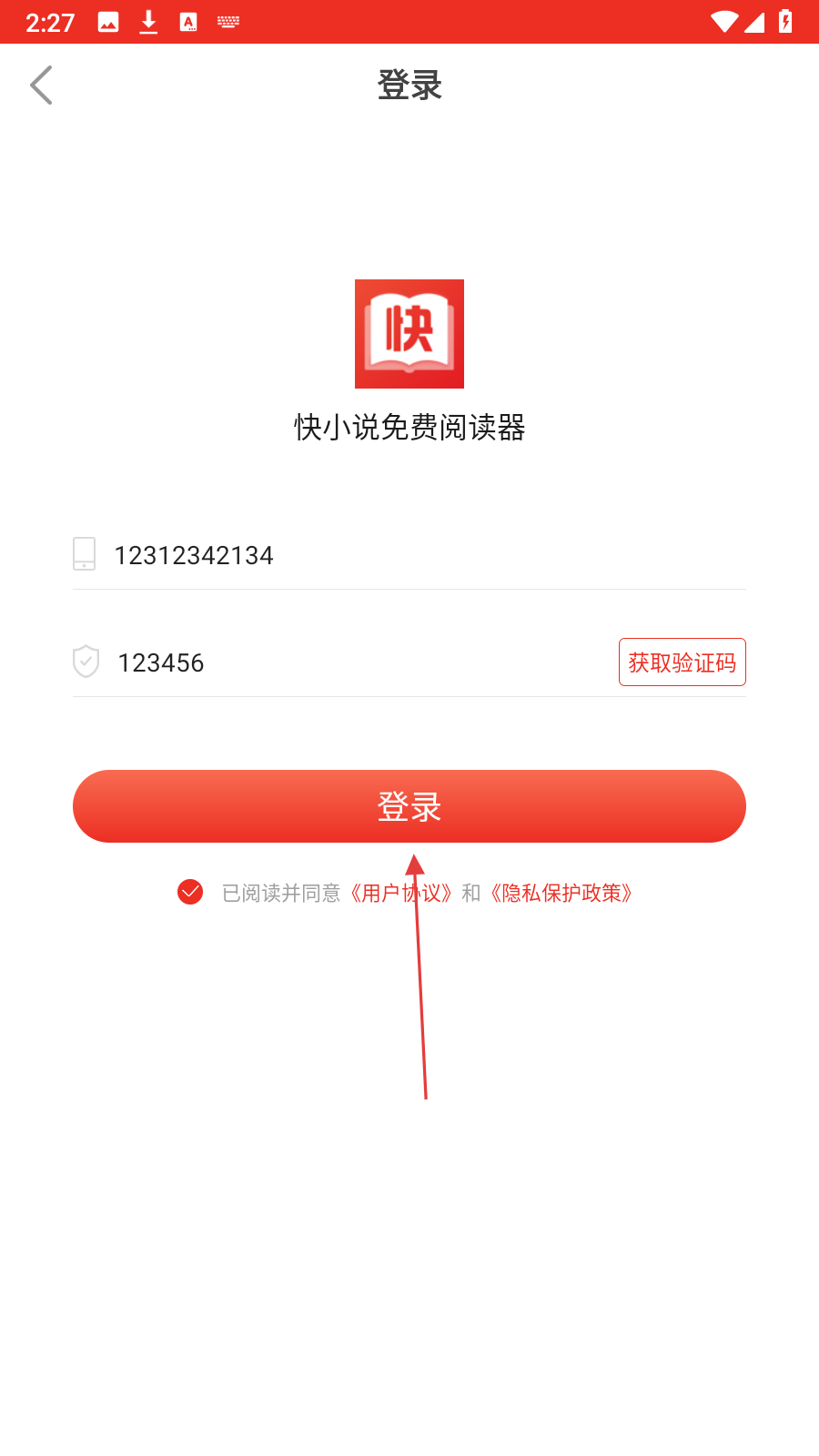The height and width of the screenshot is (1456, 819).
Task: Tap the red 登录 button
Action: tap(409, 806)
